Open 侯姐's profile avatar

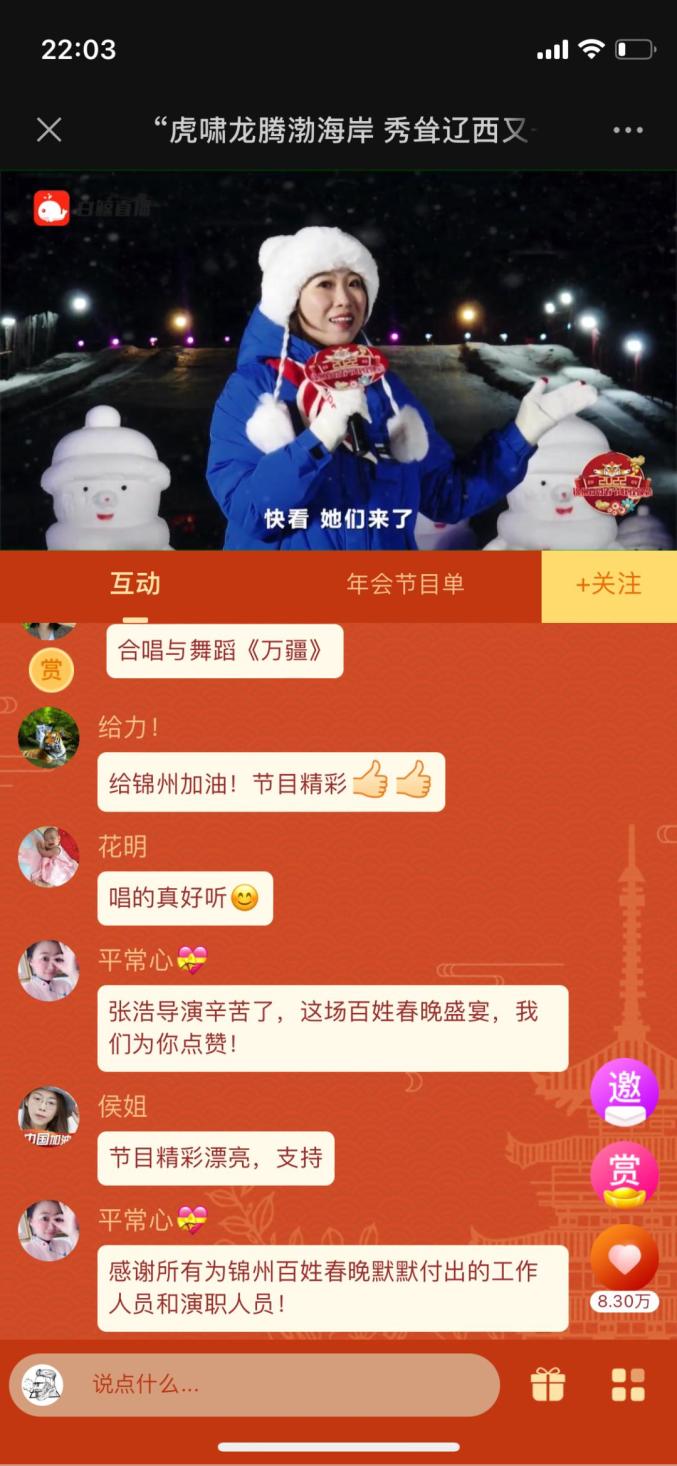pyautogui.click(x=48, y=1116)
